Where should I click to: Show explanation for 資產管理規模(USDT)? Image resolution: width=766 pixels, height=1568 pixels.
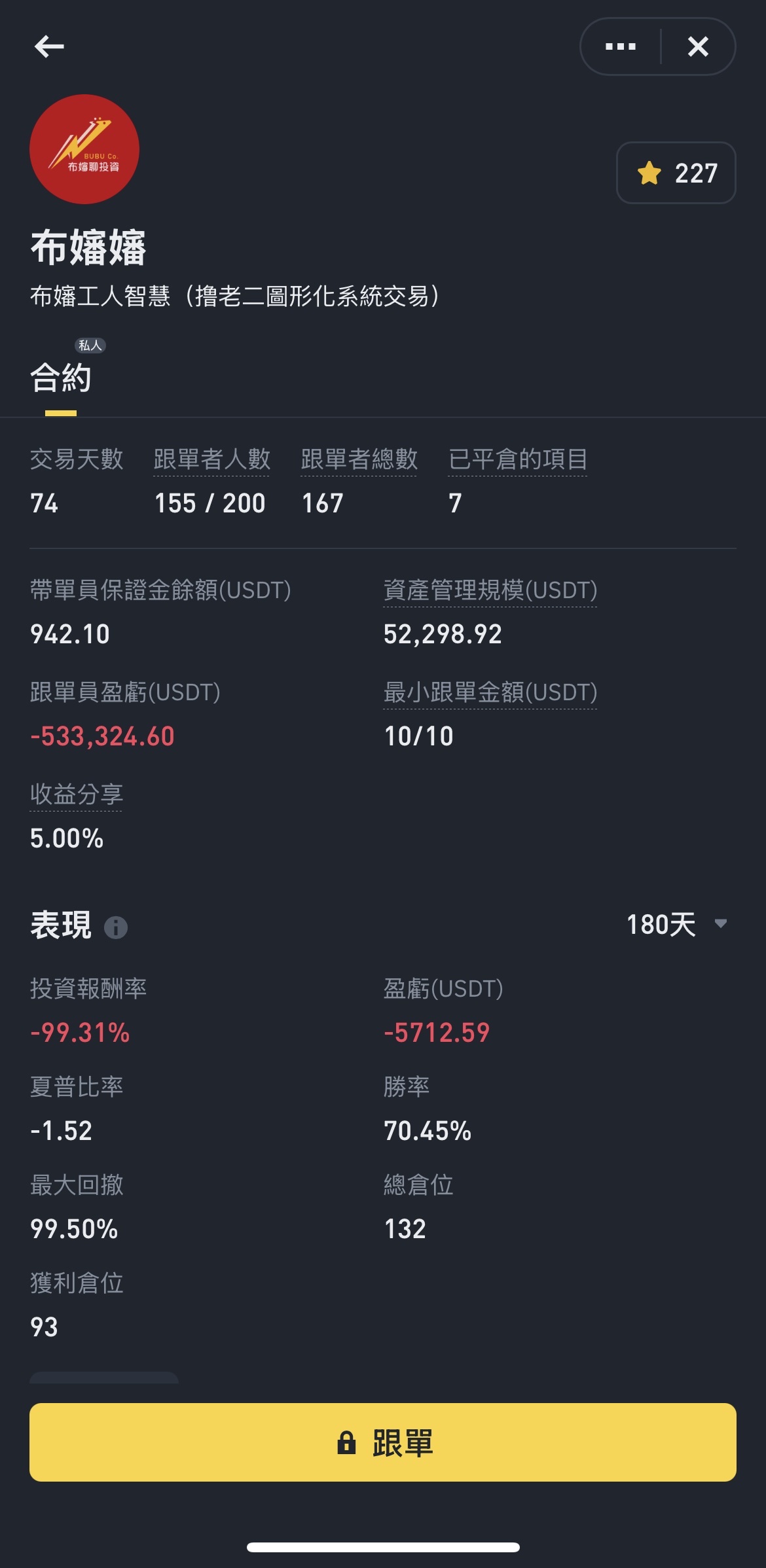click(490, 590)
